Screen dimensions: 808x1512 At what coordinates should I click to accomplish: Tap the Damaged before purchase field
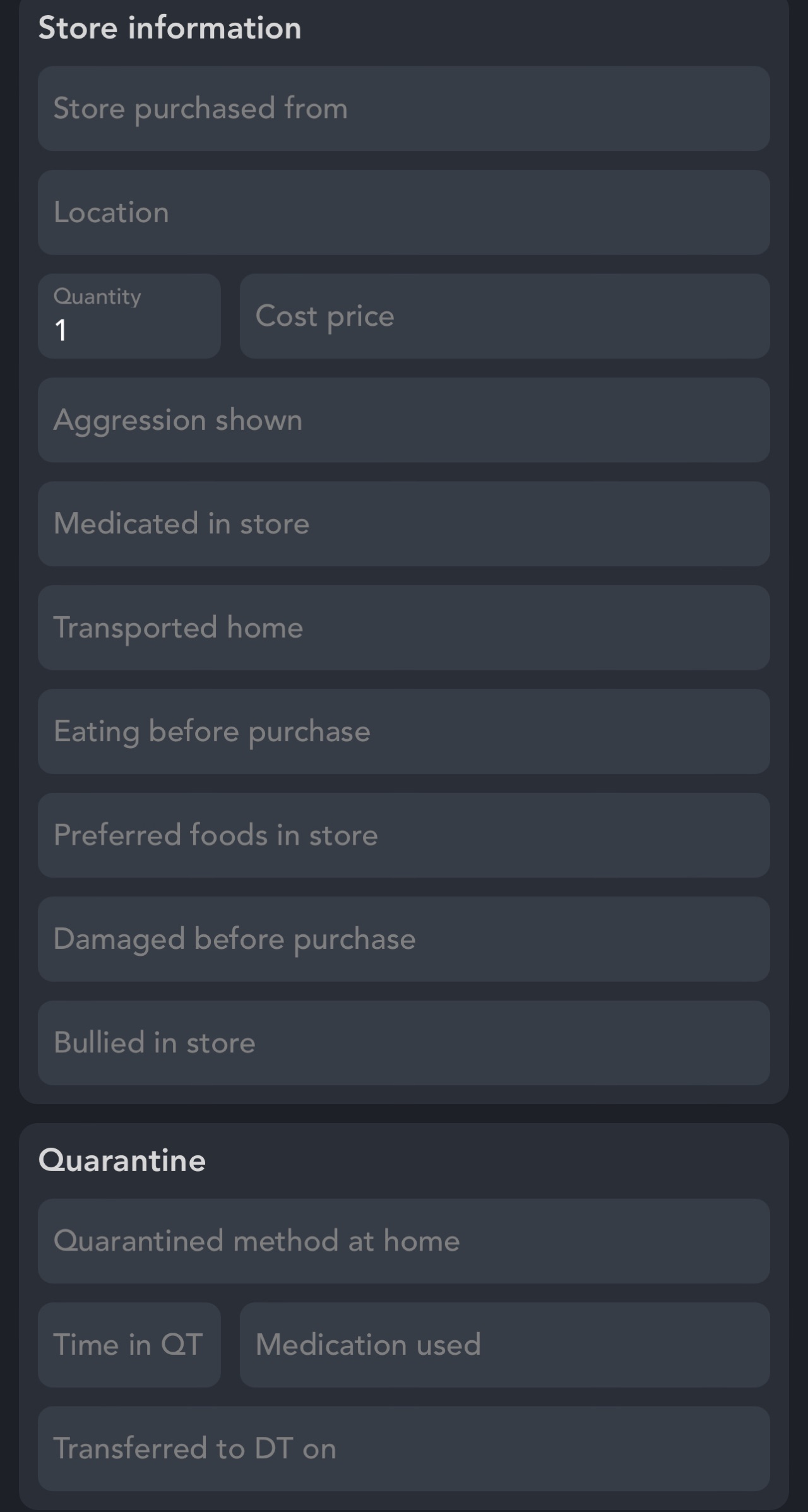(403, 939)
